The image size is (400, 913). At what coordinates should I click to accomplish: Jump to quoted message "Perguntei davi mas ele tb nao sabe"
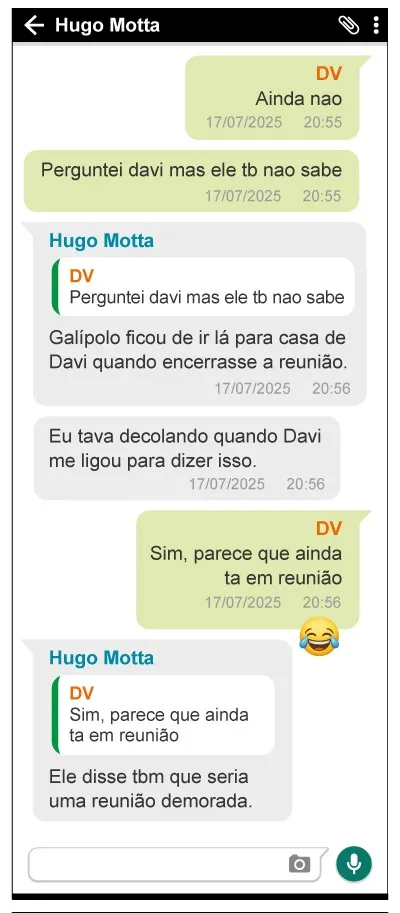pyautogui.click(x=203, y=287)
